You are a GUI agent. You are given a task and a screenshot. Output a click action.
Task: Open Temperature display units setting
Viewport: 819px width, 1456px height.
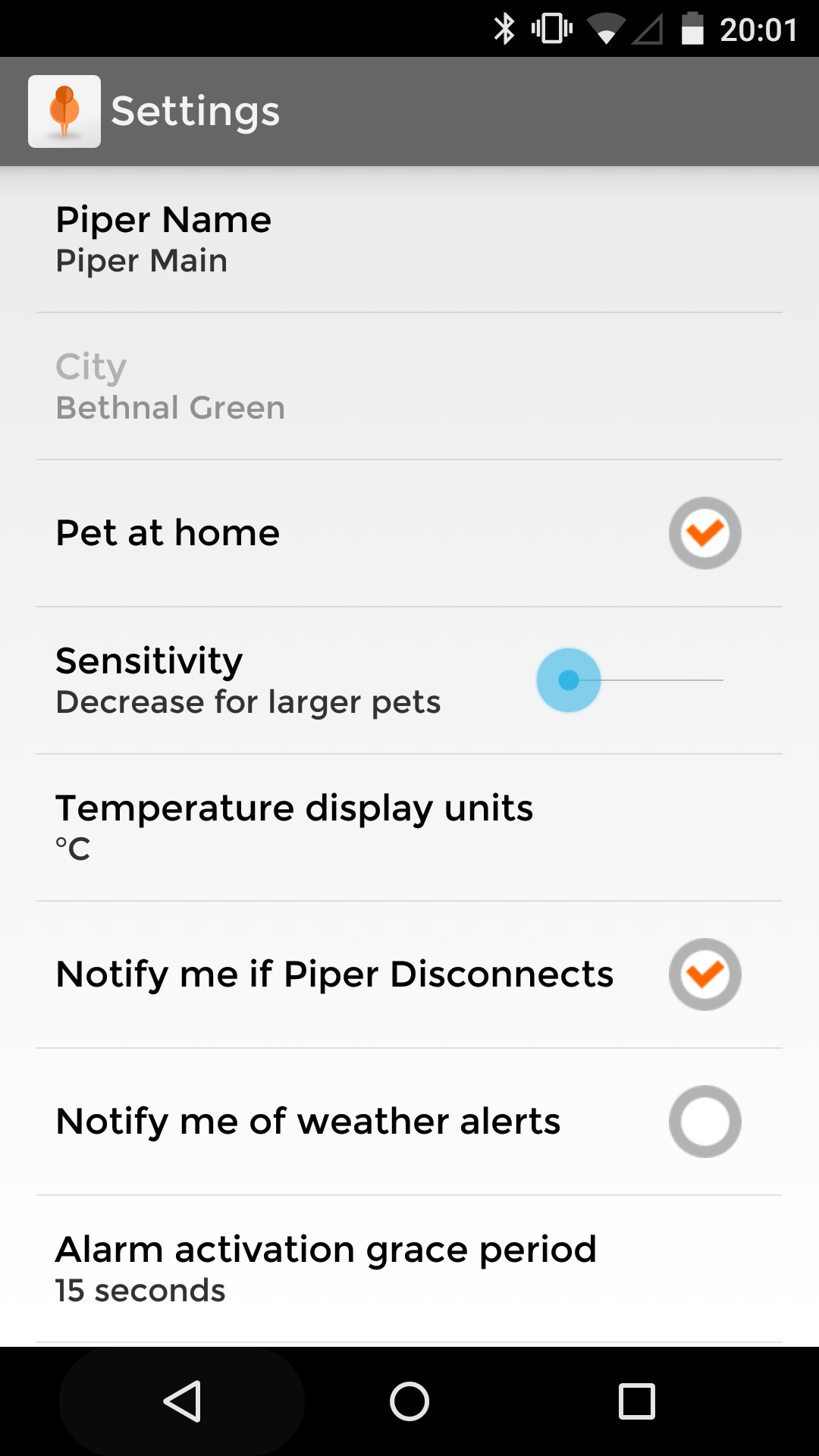(x=409, y=827)
